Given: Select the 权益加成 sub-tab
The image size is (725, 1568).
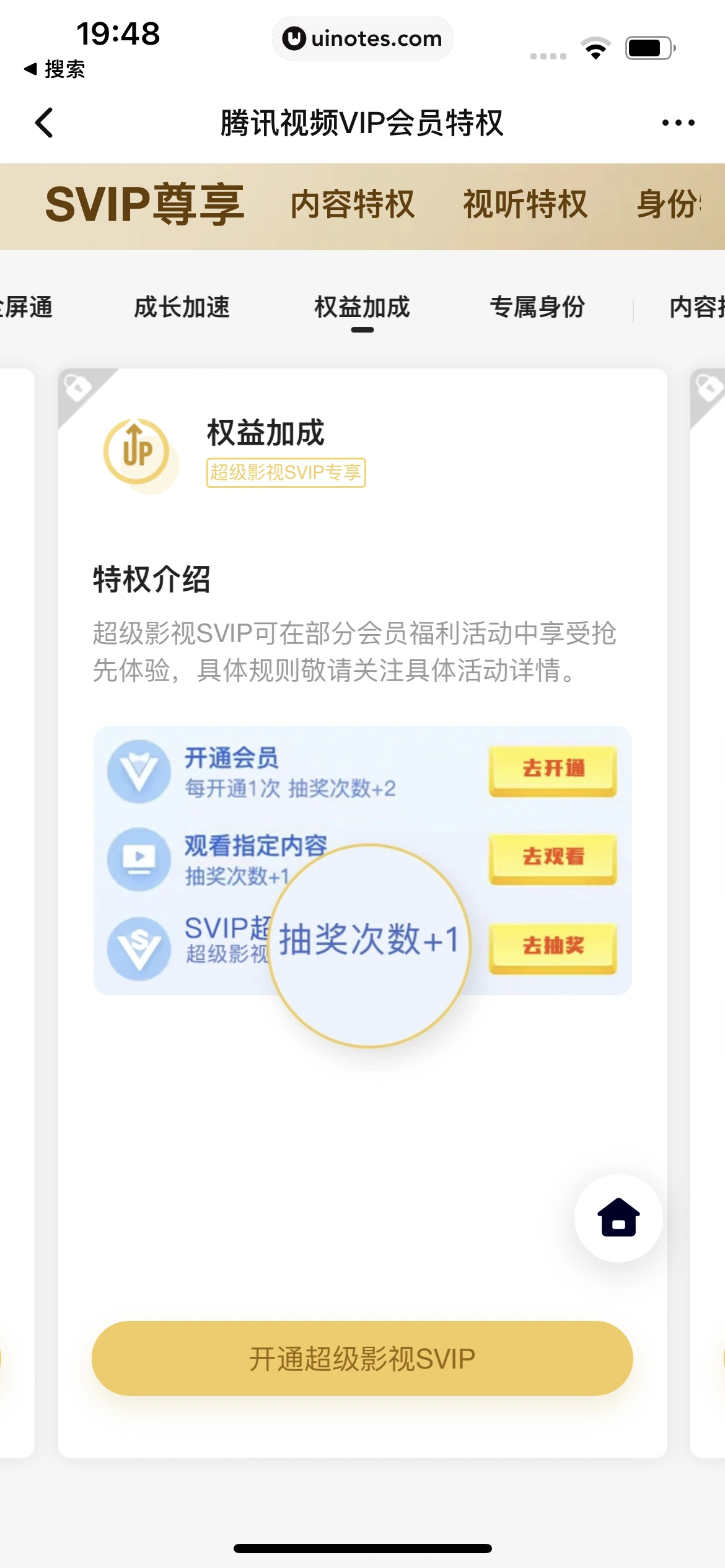Looking at the screenshot, I should [x=362, y=307].
